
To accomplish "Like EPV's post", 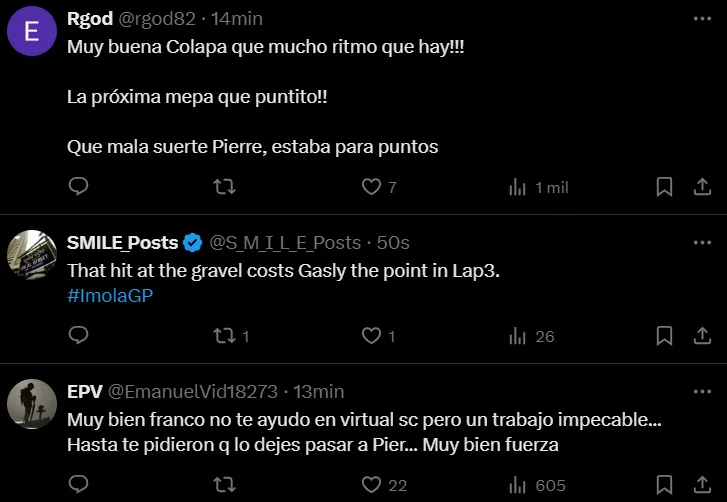I will [371, 485].
